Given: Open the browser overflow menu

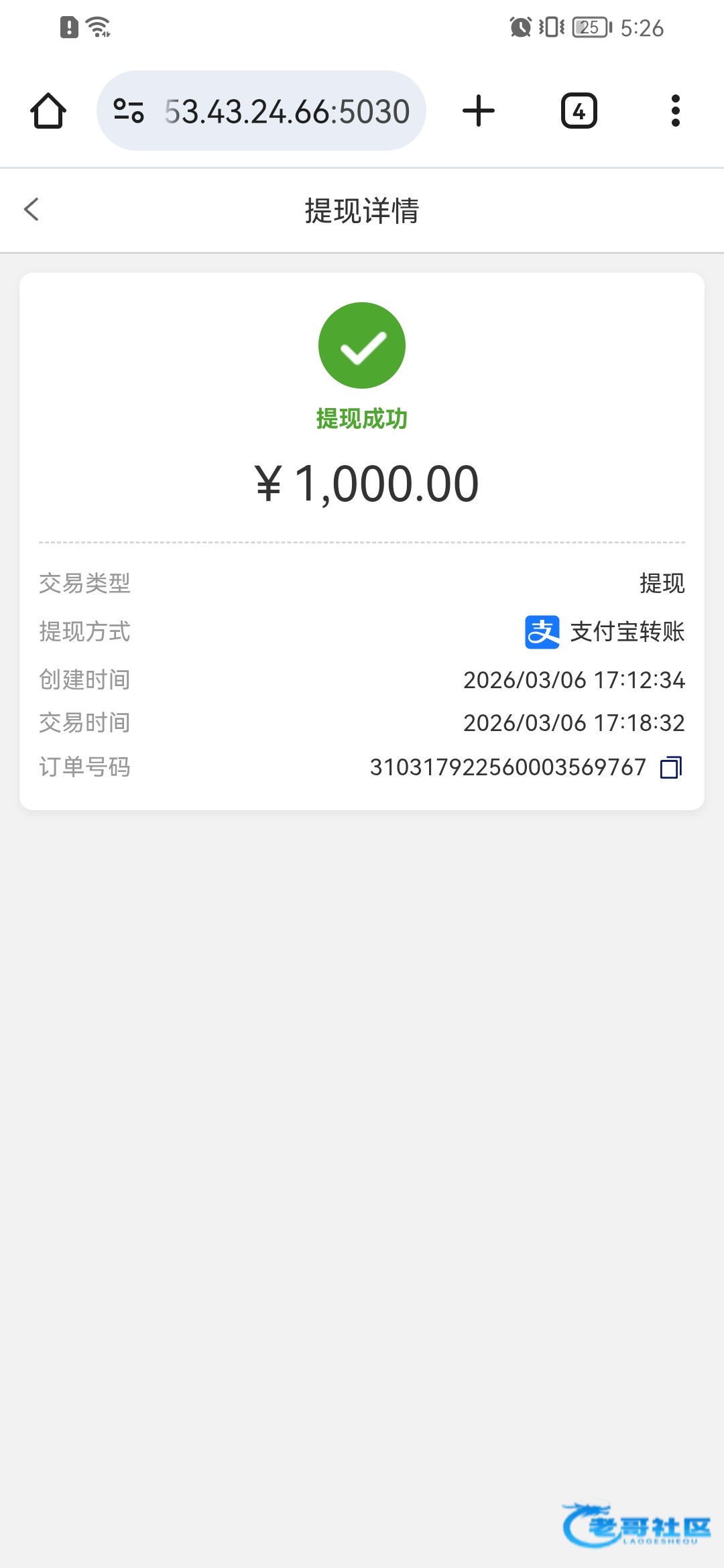Looking at the screenshot, I should click(675, 111).
